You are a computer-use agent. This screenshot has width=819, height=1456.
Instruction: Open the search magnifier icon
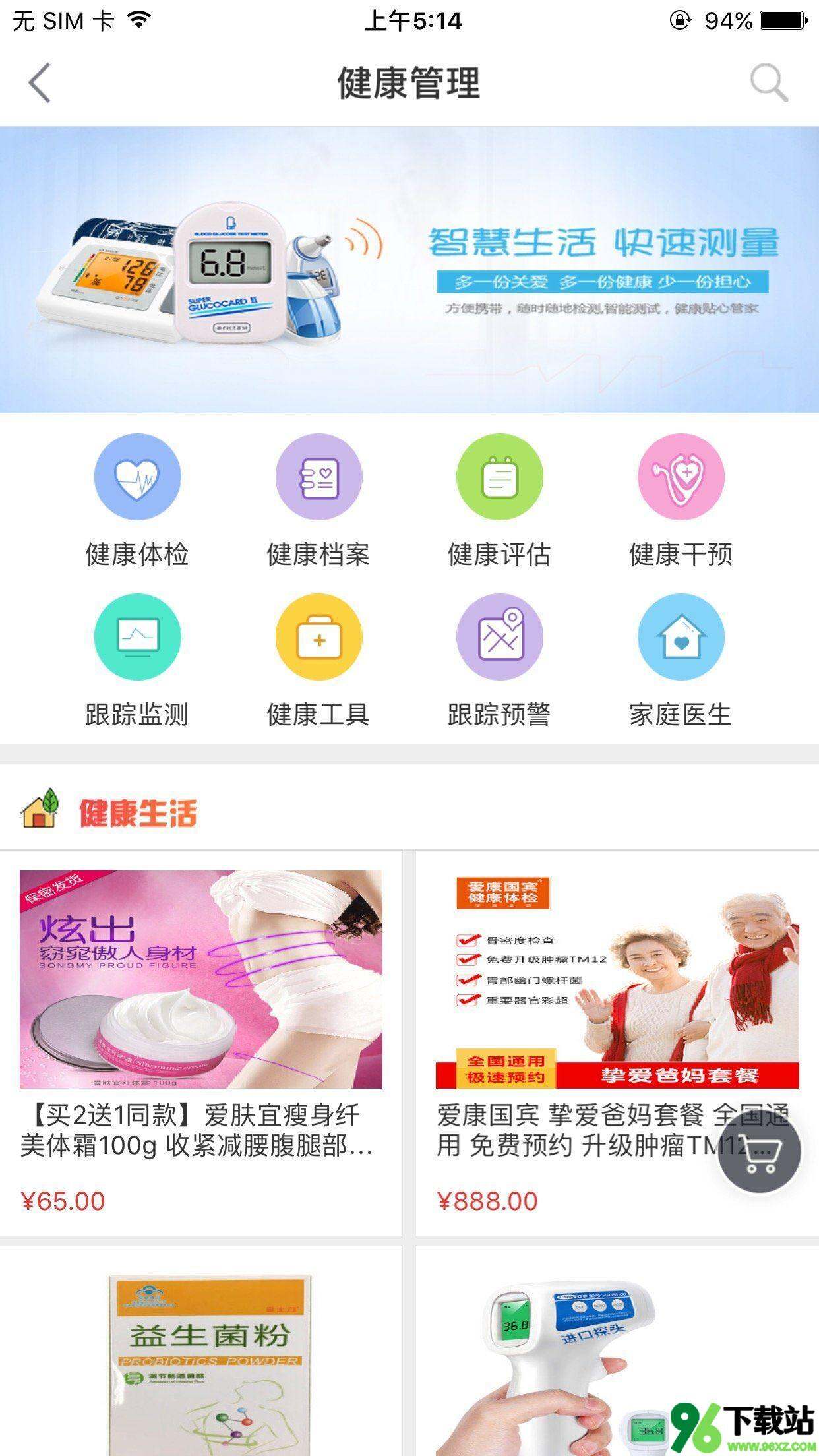coord(768,83)
